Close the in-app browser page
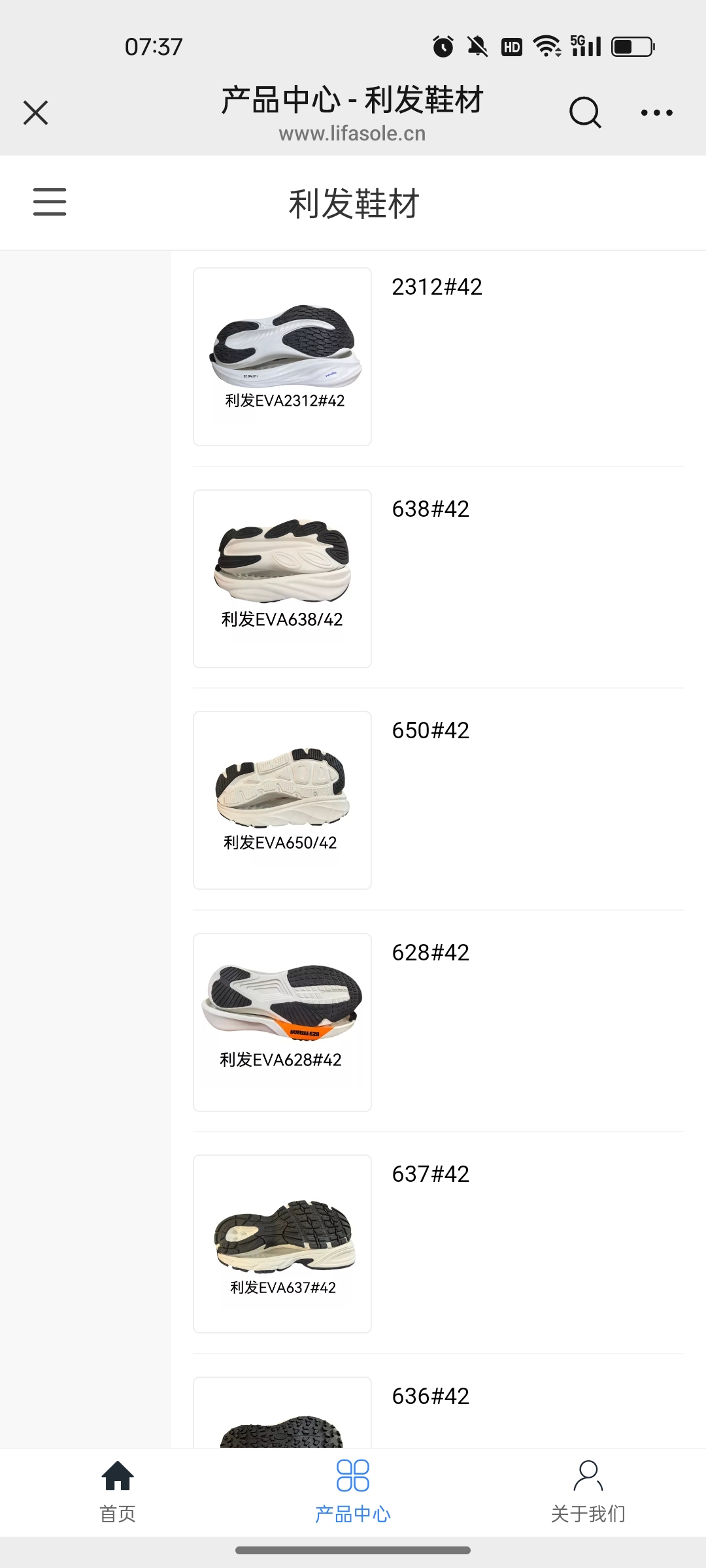This screenshot has height=1568, width=706. click(x=36, y=112)
